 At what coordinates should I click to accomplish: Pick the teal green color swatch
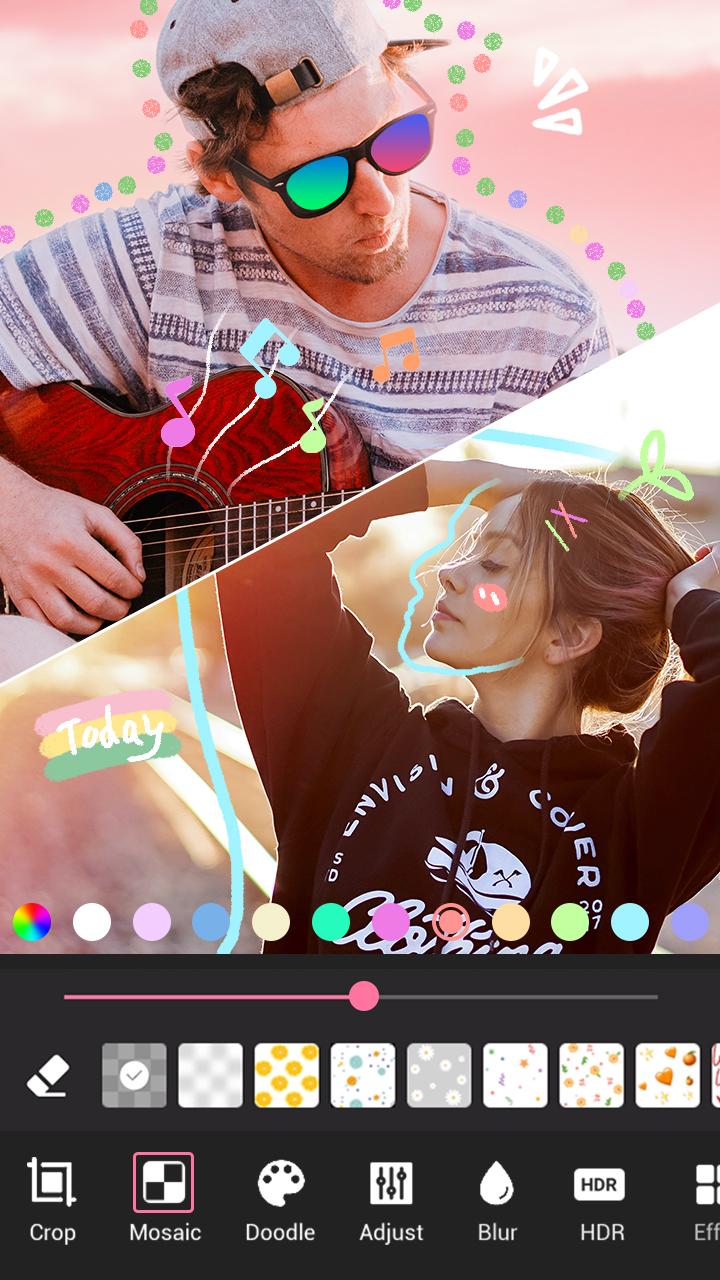coord(331,922)
